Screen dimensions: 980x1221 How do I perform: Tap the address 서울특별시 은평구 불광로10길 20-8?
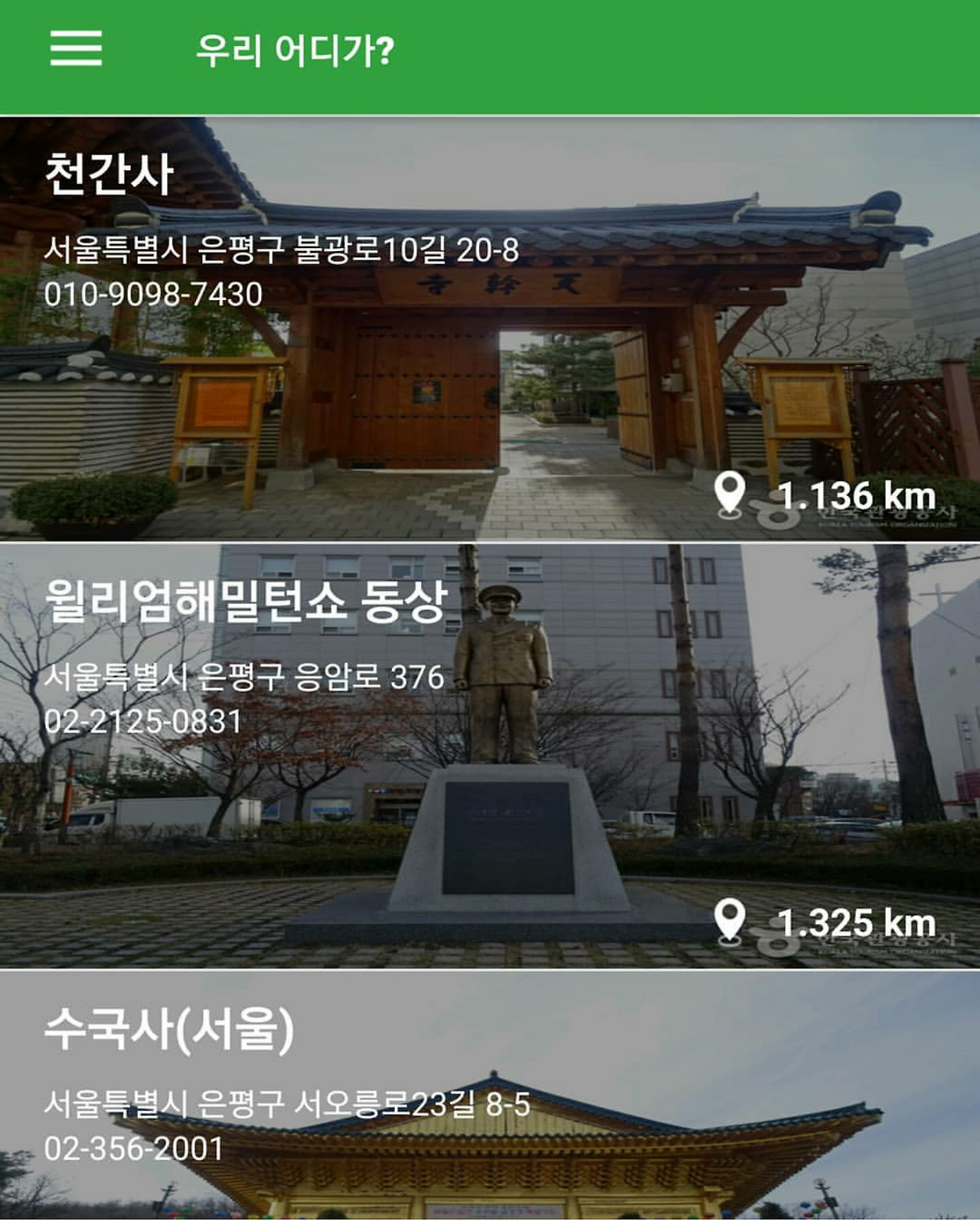click(x=282, y=249)
